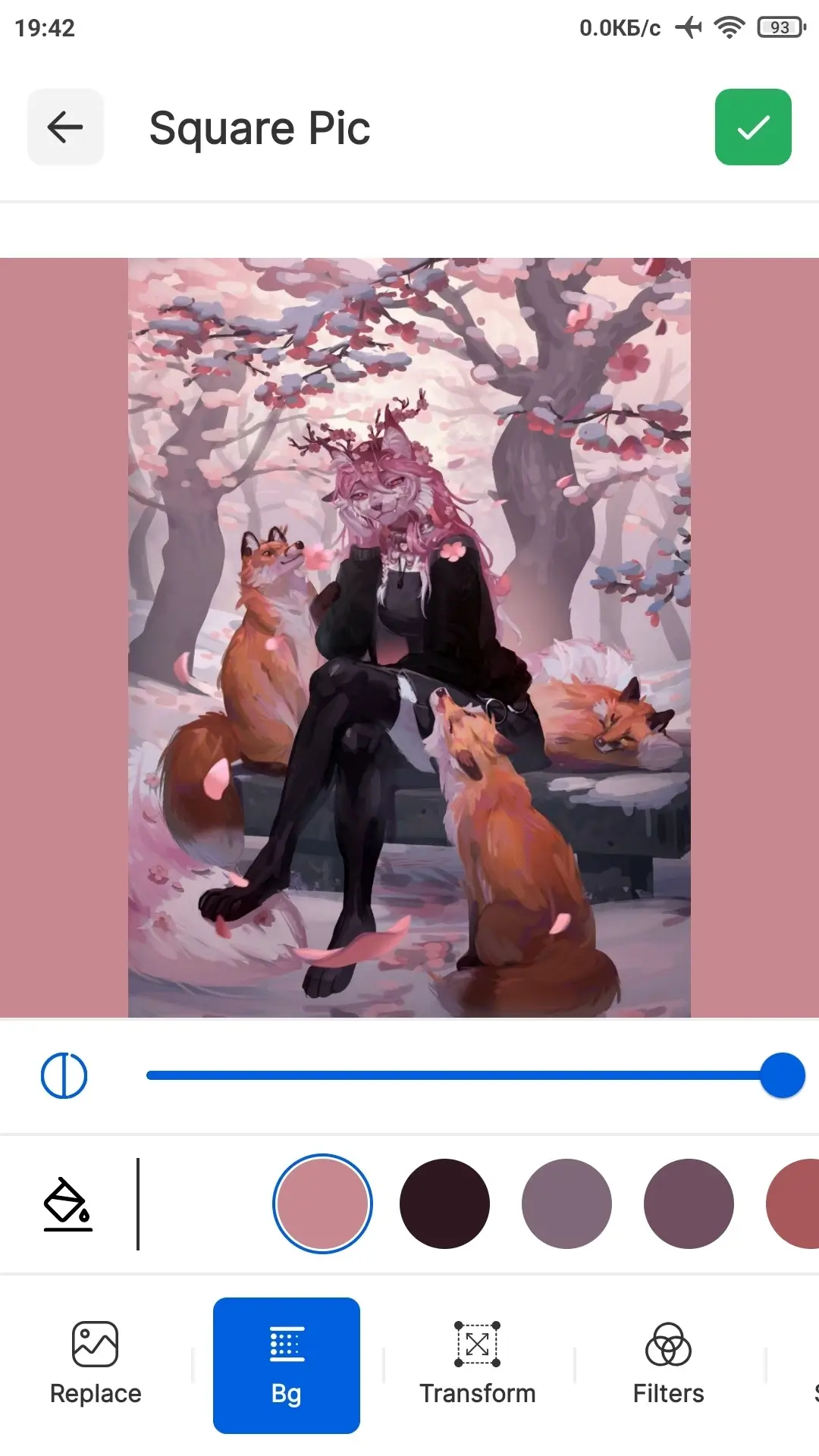Open the paint bucket fill option
Screen dimensions: 819x1456
click(67, 1203)
